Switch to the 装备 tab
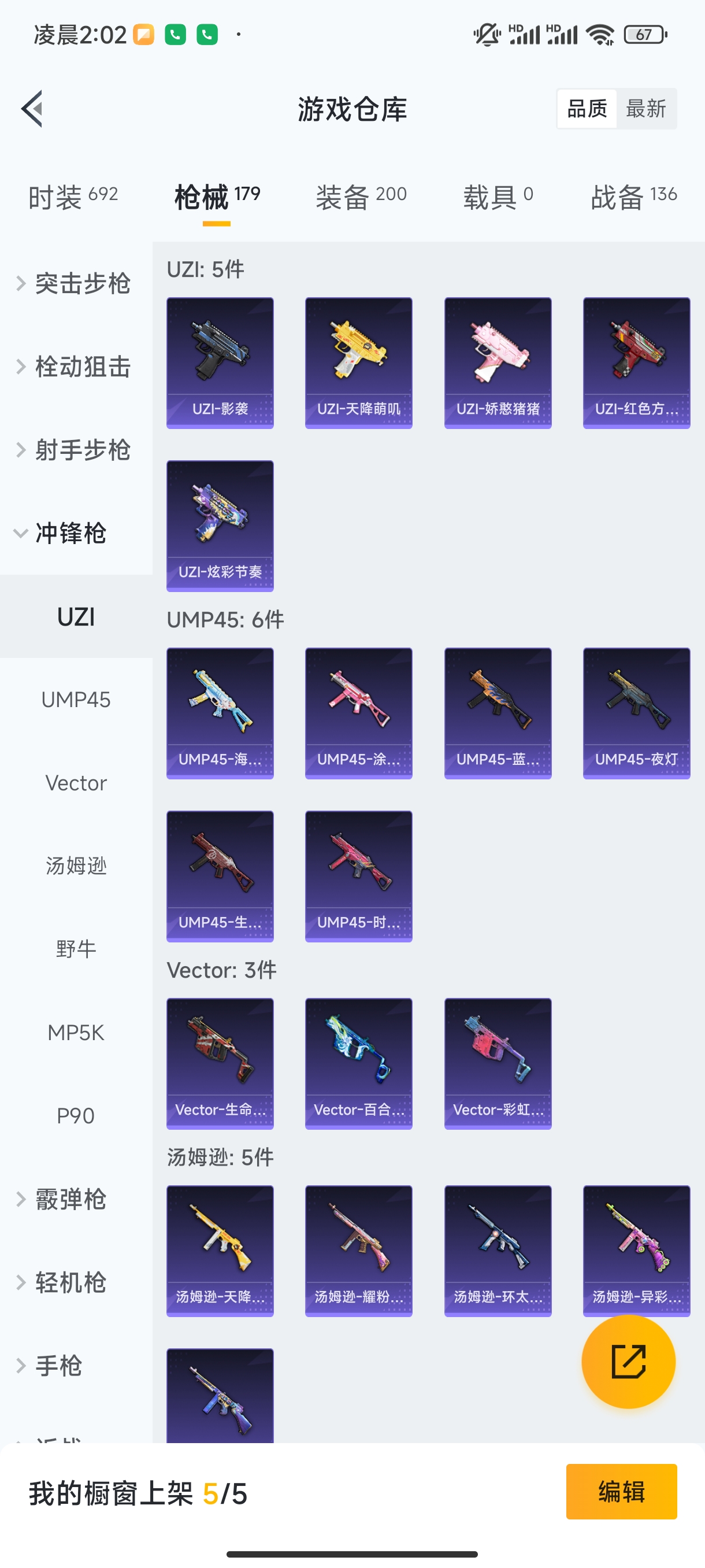The height and width of the screenshot is (1568, 705). tap(361, 197)
